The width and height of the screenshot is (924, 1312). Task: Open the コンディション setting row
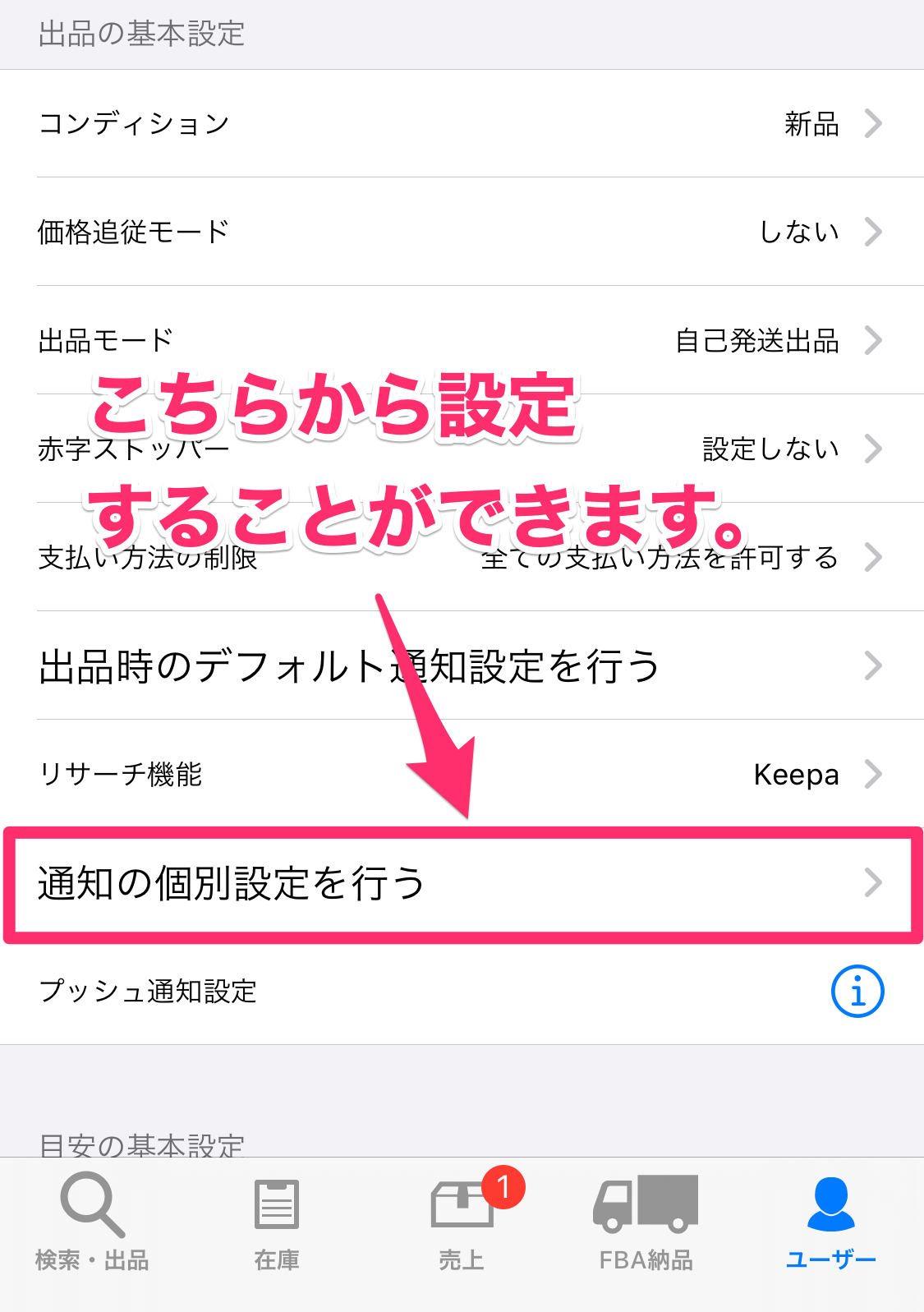point(460,124)
